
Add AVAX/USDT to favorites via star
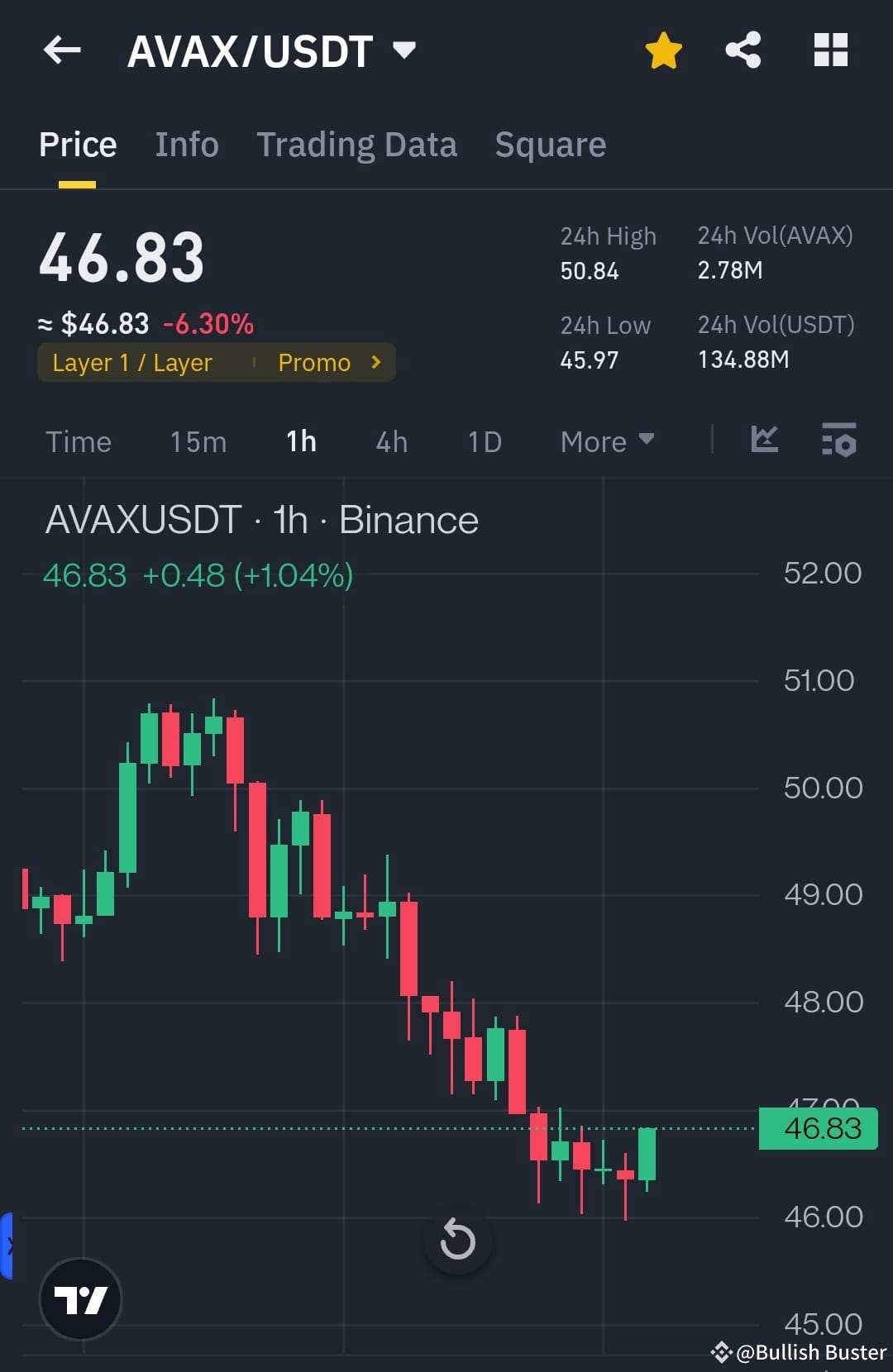663,50
